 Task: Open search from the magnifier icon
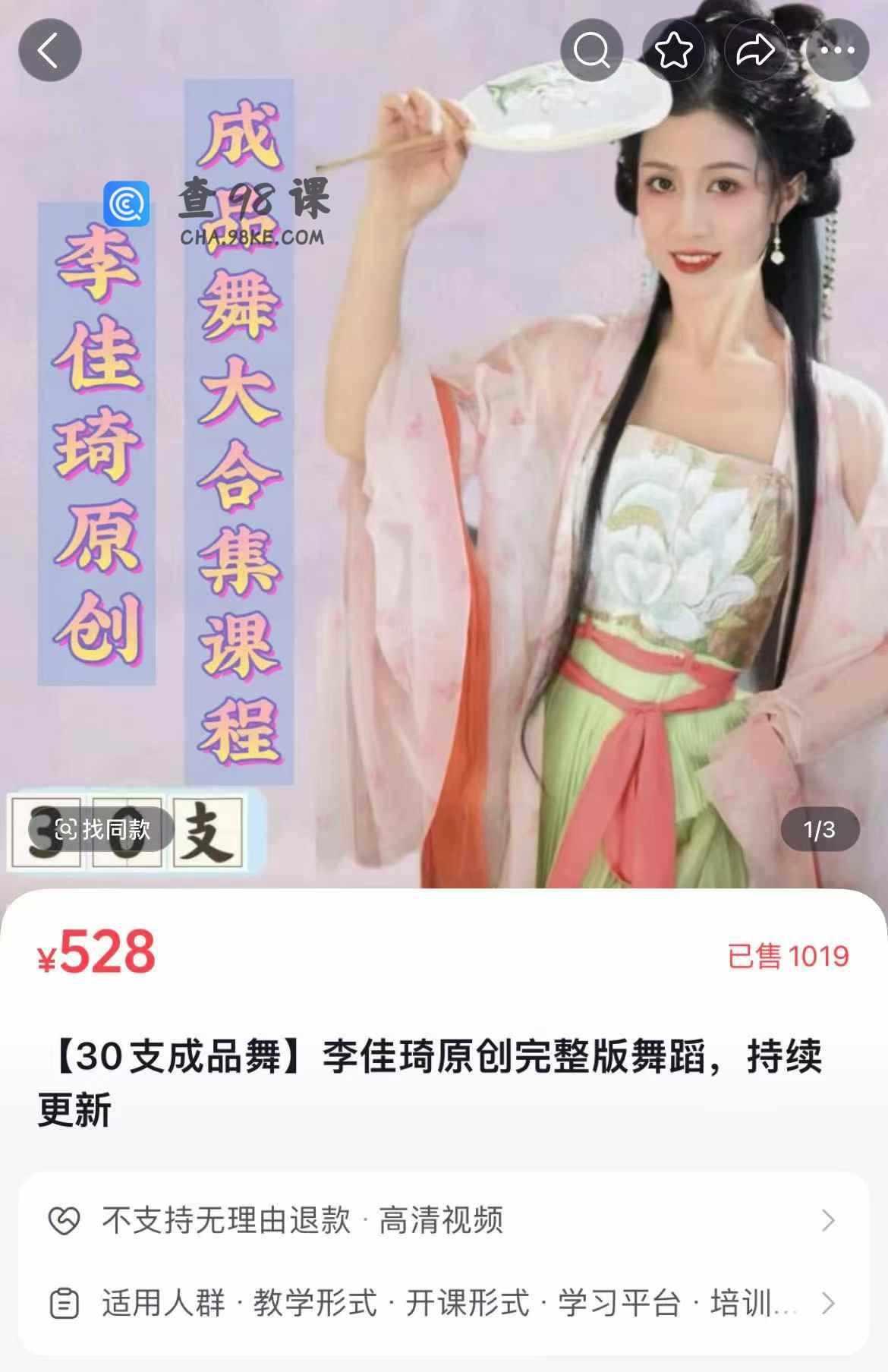pos(591,51)
